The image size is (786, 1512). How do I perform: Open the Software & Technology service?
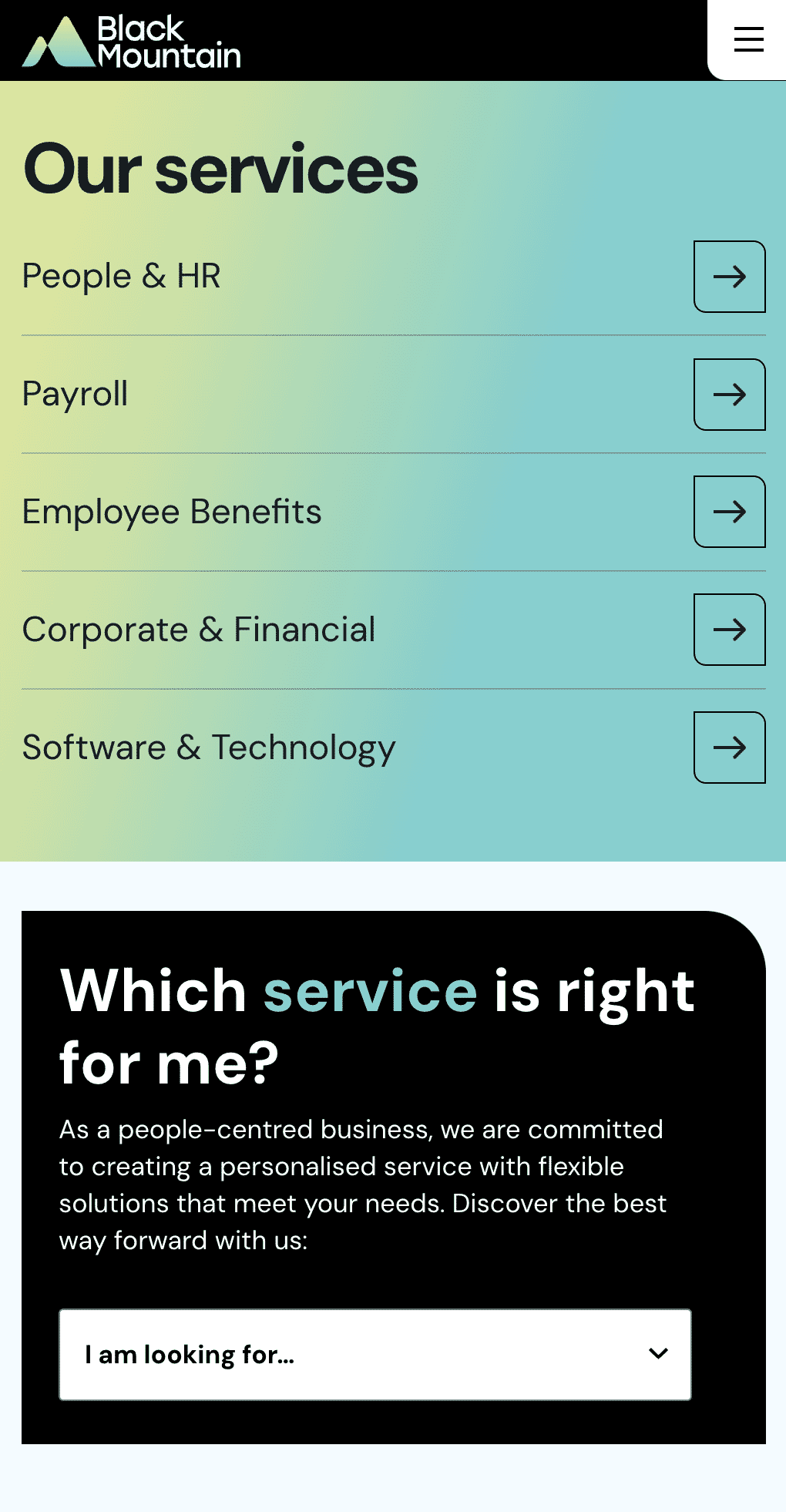pyautogui.click(x=729, y=748)
